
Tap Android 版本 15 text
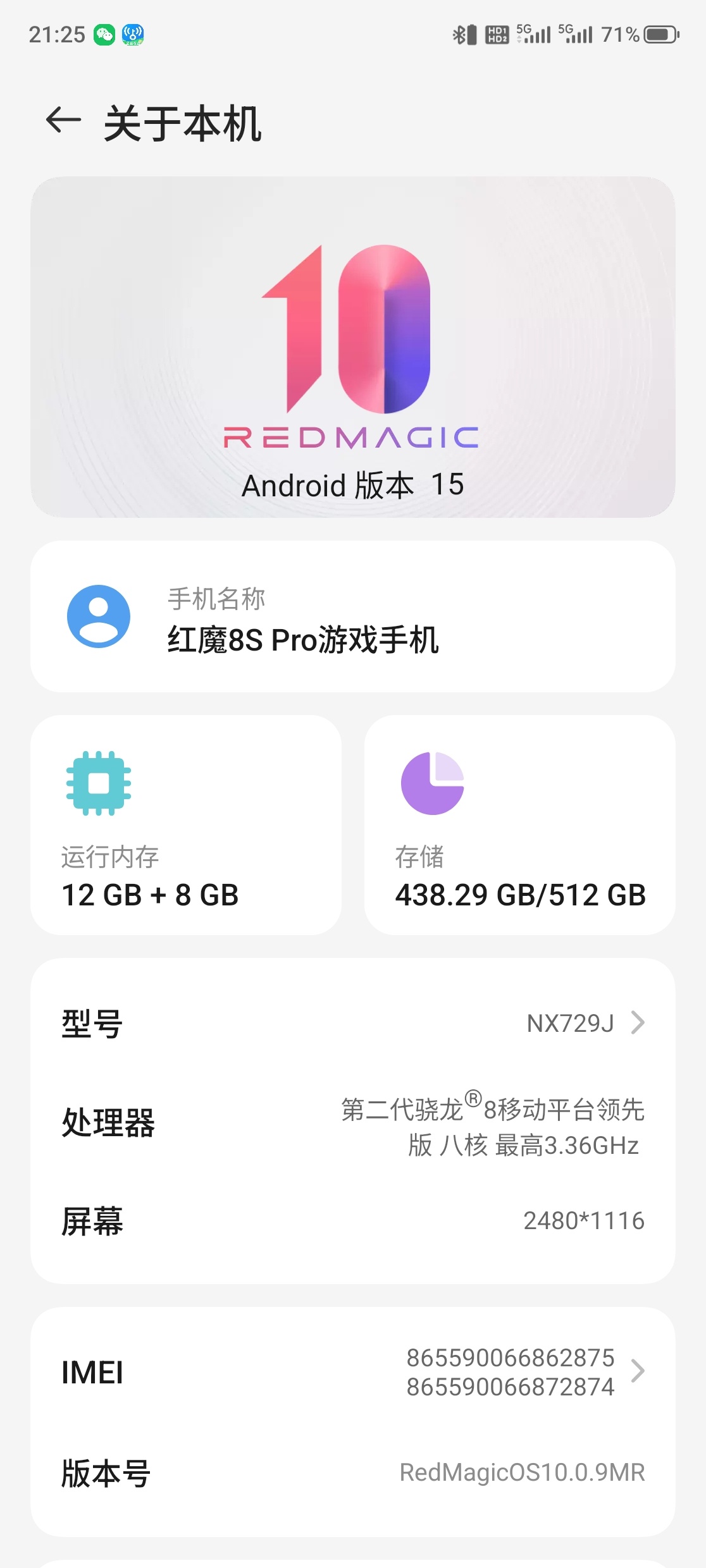[353, 486]
